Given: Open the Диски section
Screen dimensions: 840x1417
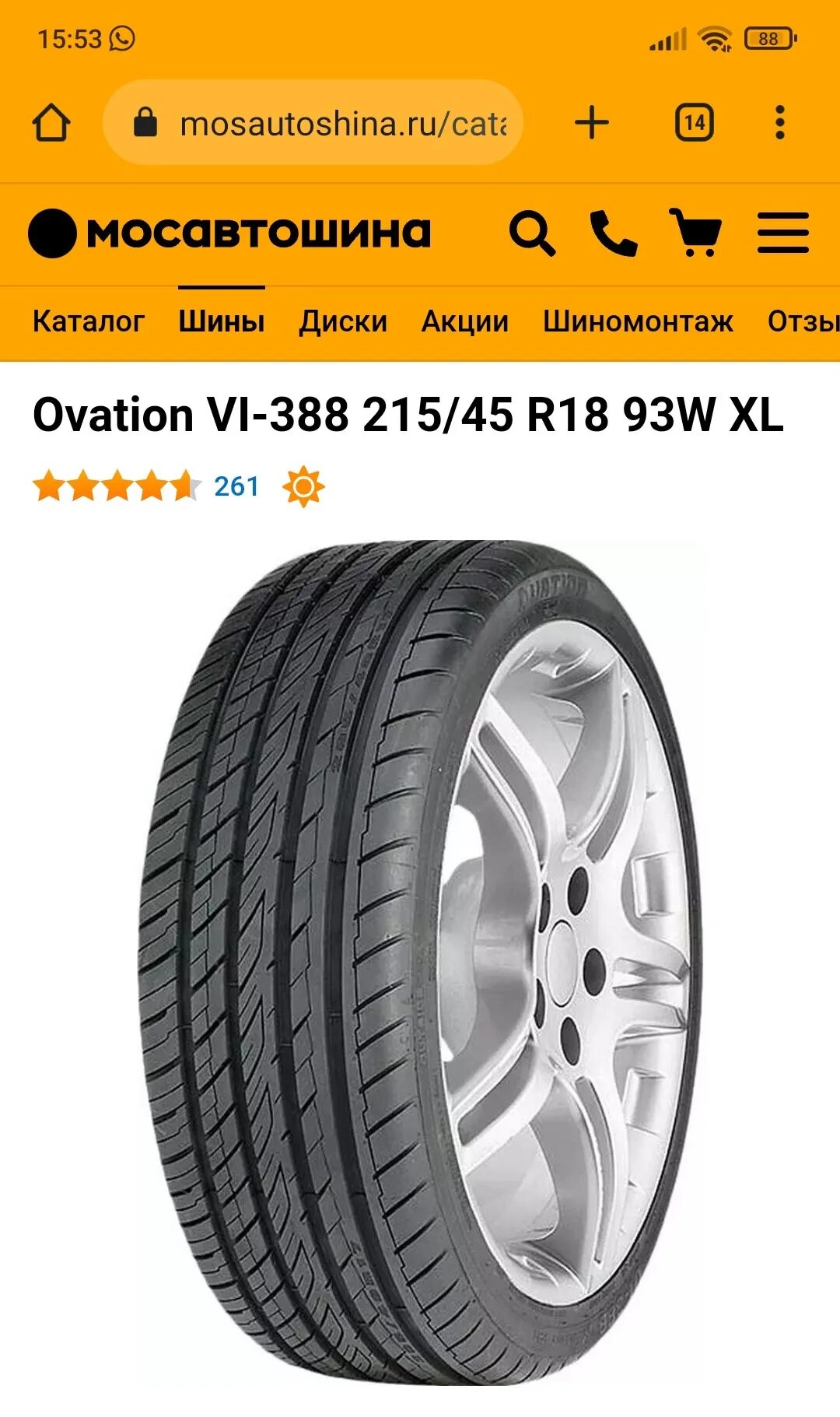Looking at the screenshot, I should coord(343,321).
